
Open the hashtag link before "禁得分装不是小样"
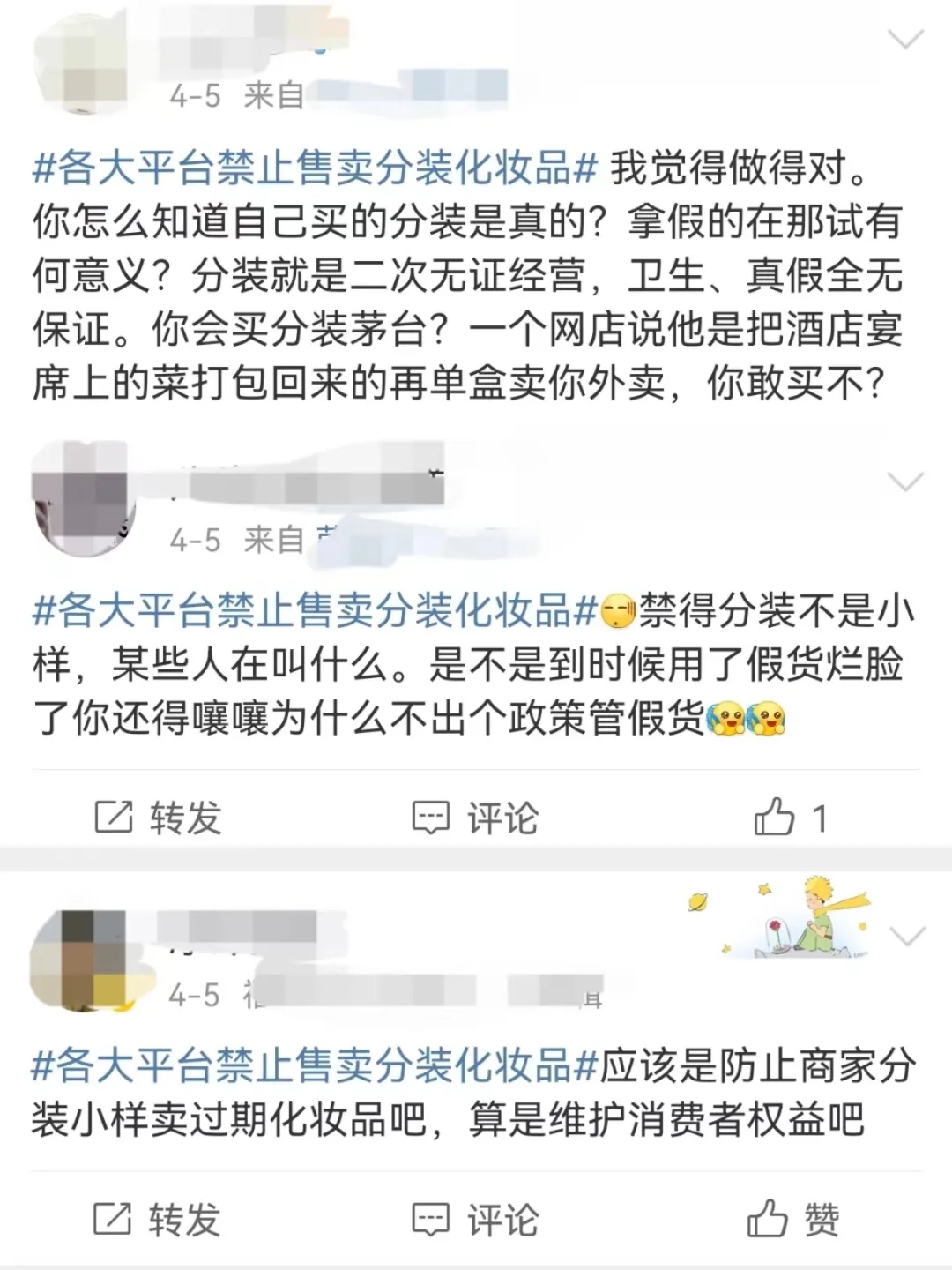315,610
